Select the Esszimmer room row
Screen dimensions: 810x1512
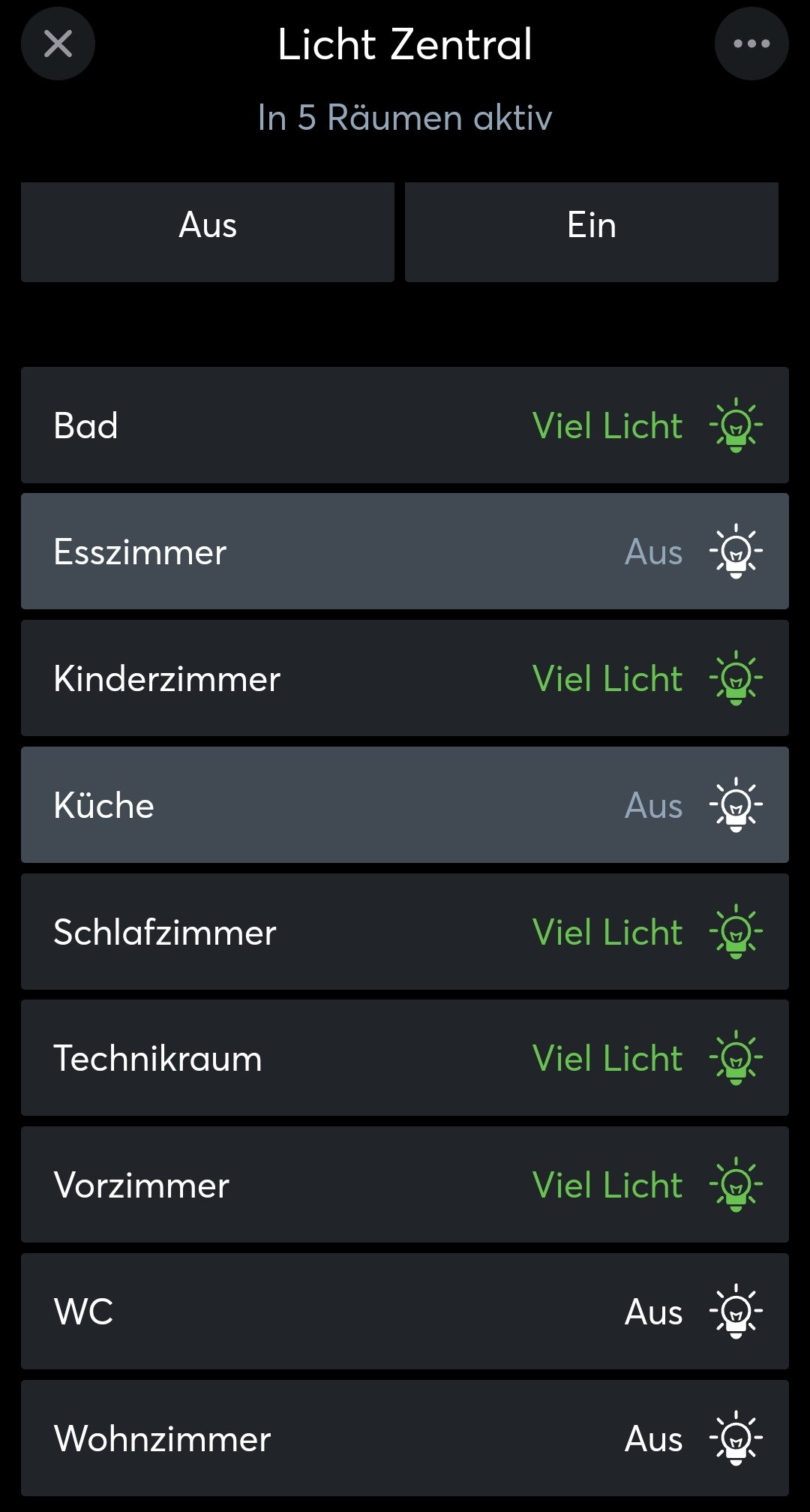point(405,552)
